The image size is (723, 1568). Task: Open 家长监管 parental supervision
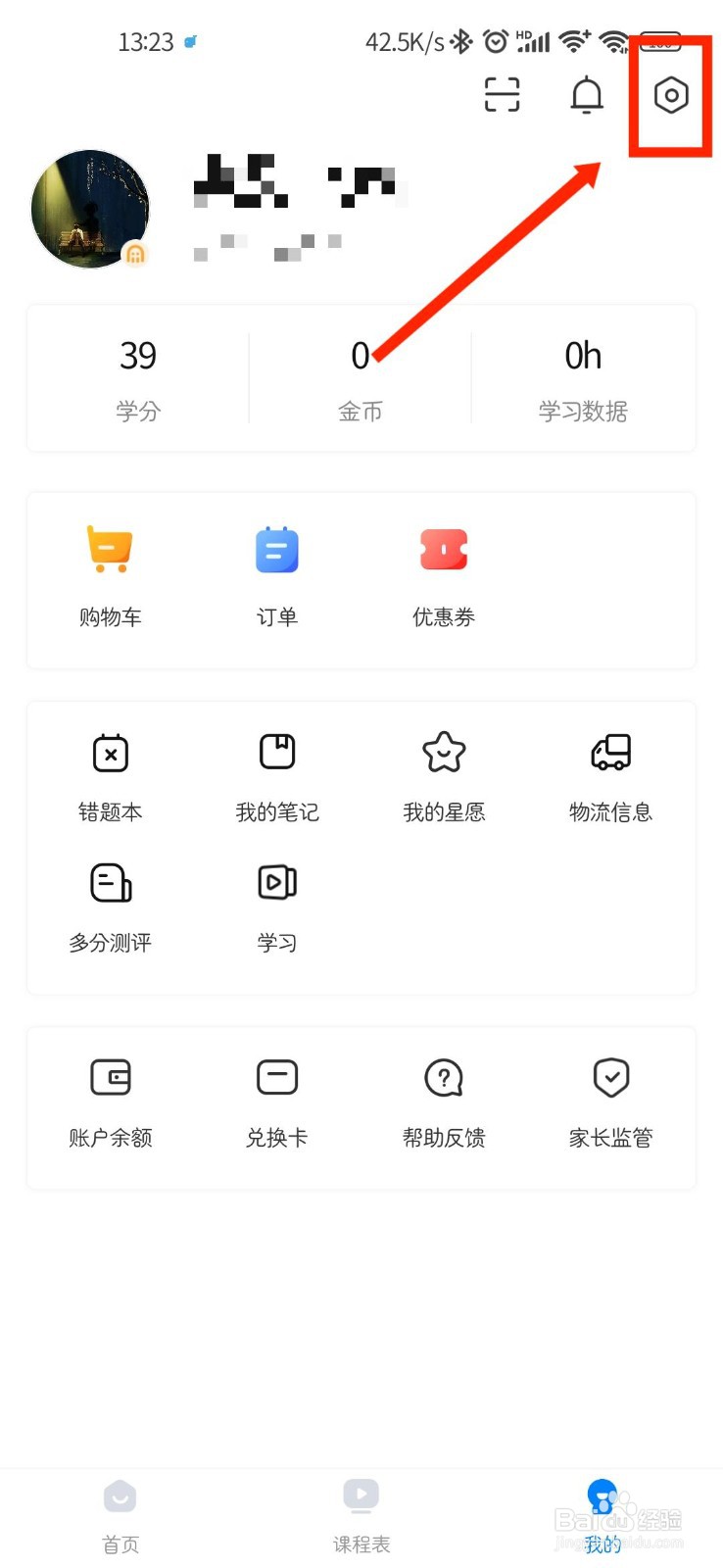610,1100
